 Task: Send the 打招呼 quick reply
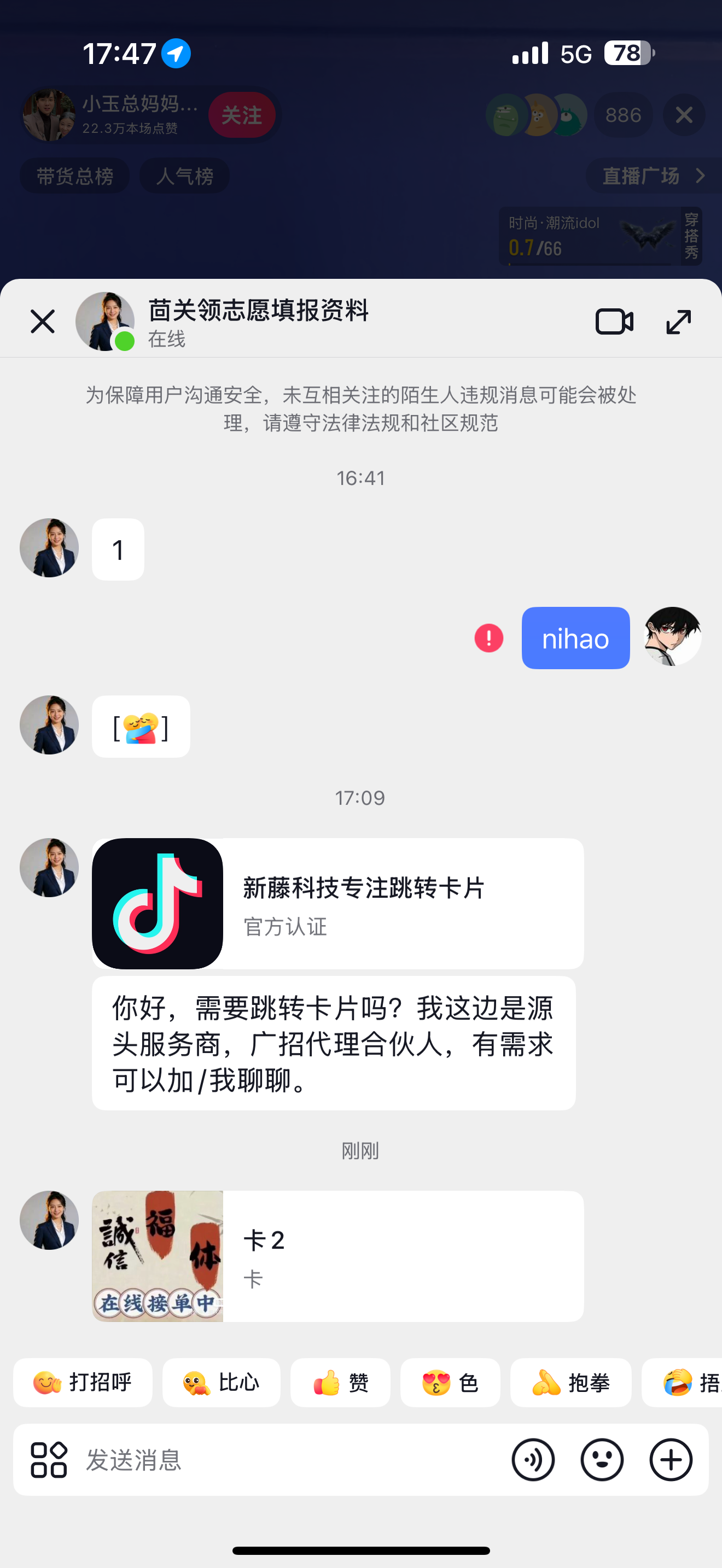(x=83, y=1382)
